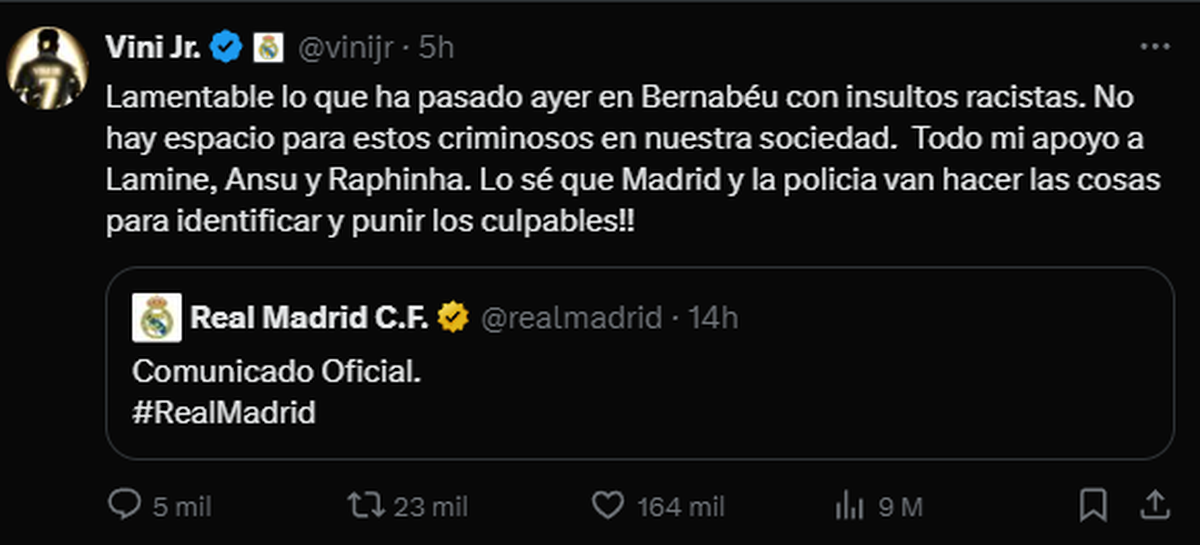Share the tweet via share icon
This screenshot has height=545, width=1200.
1153,504
